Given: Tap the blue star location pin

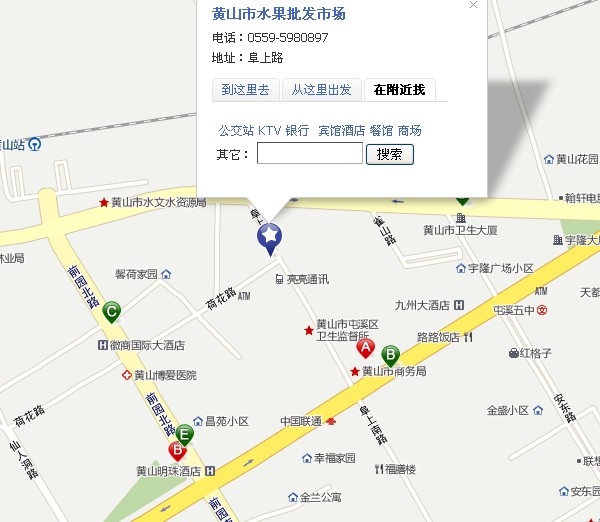Looking at the screenshot, I should (x=270, y=236).
